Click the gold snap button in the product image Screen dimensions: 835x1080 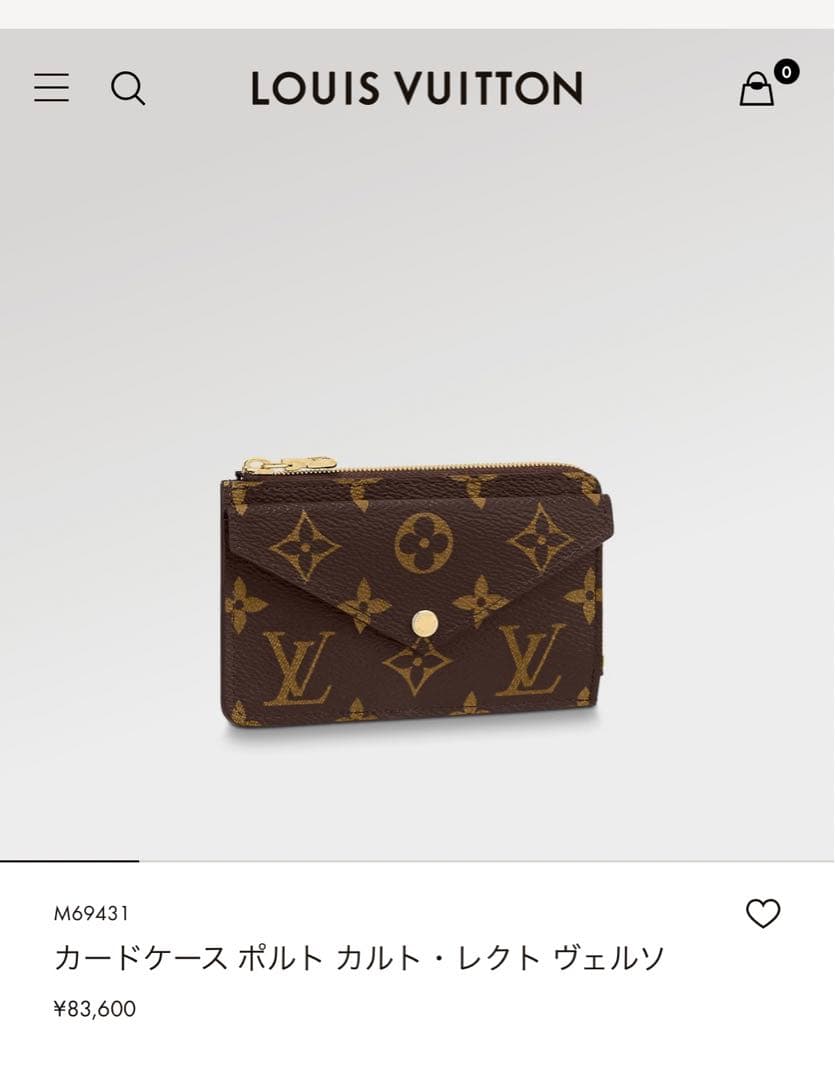(424, 624)
